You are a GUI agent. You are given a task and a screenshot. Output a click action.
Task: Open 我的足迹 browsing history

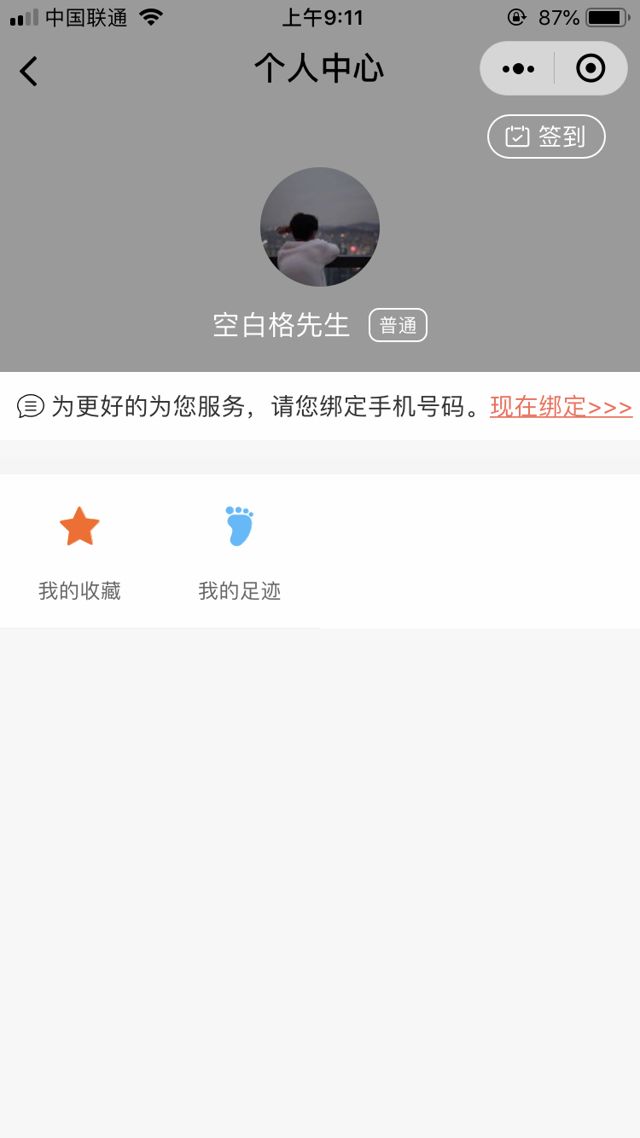point(240,552)
